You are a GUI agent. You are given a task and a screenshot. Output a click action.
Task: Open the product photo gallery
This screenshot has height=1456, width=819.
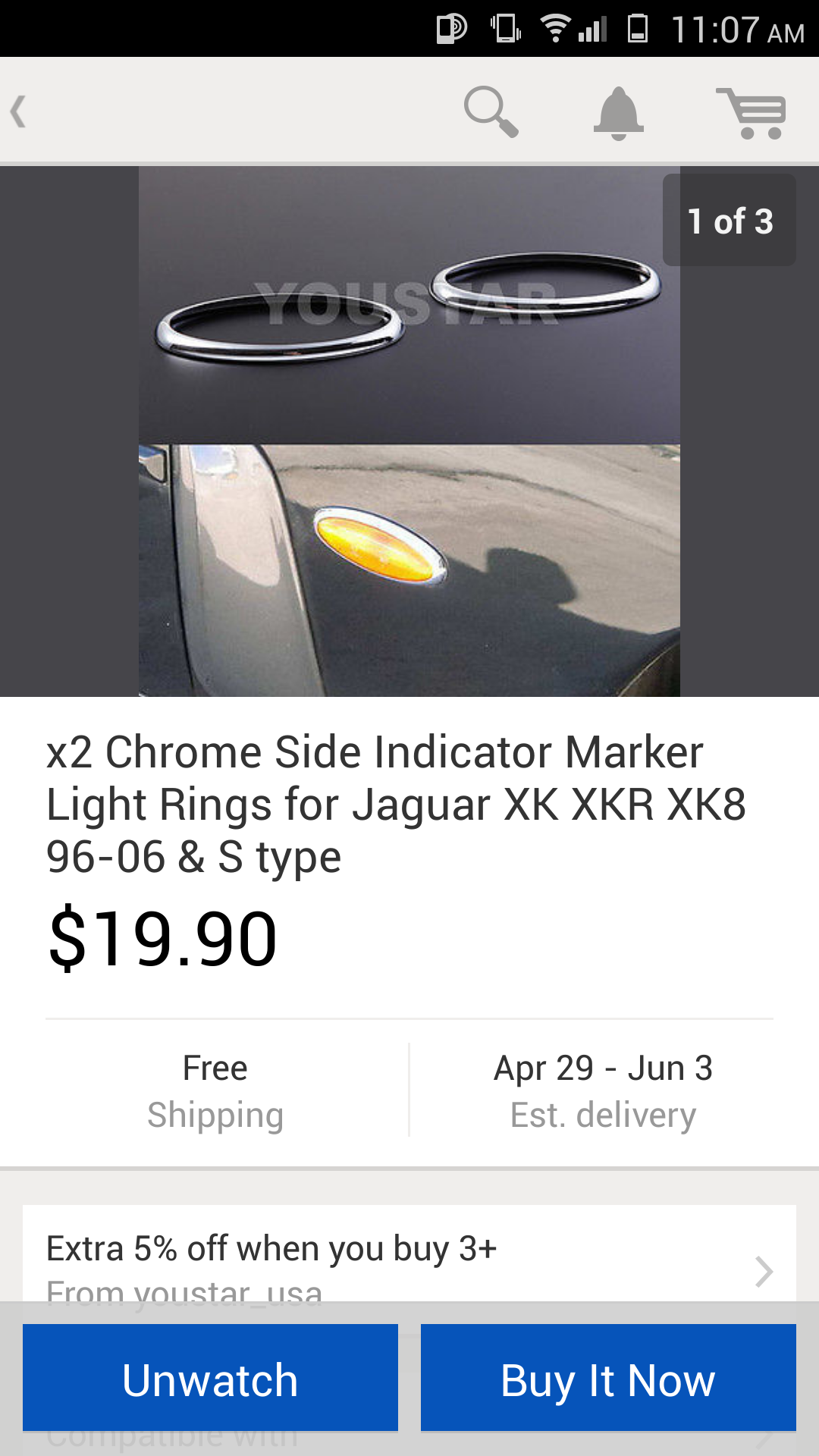(409, 431)
